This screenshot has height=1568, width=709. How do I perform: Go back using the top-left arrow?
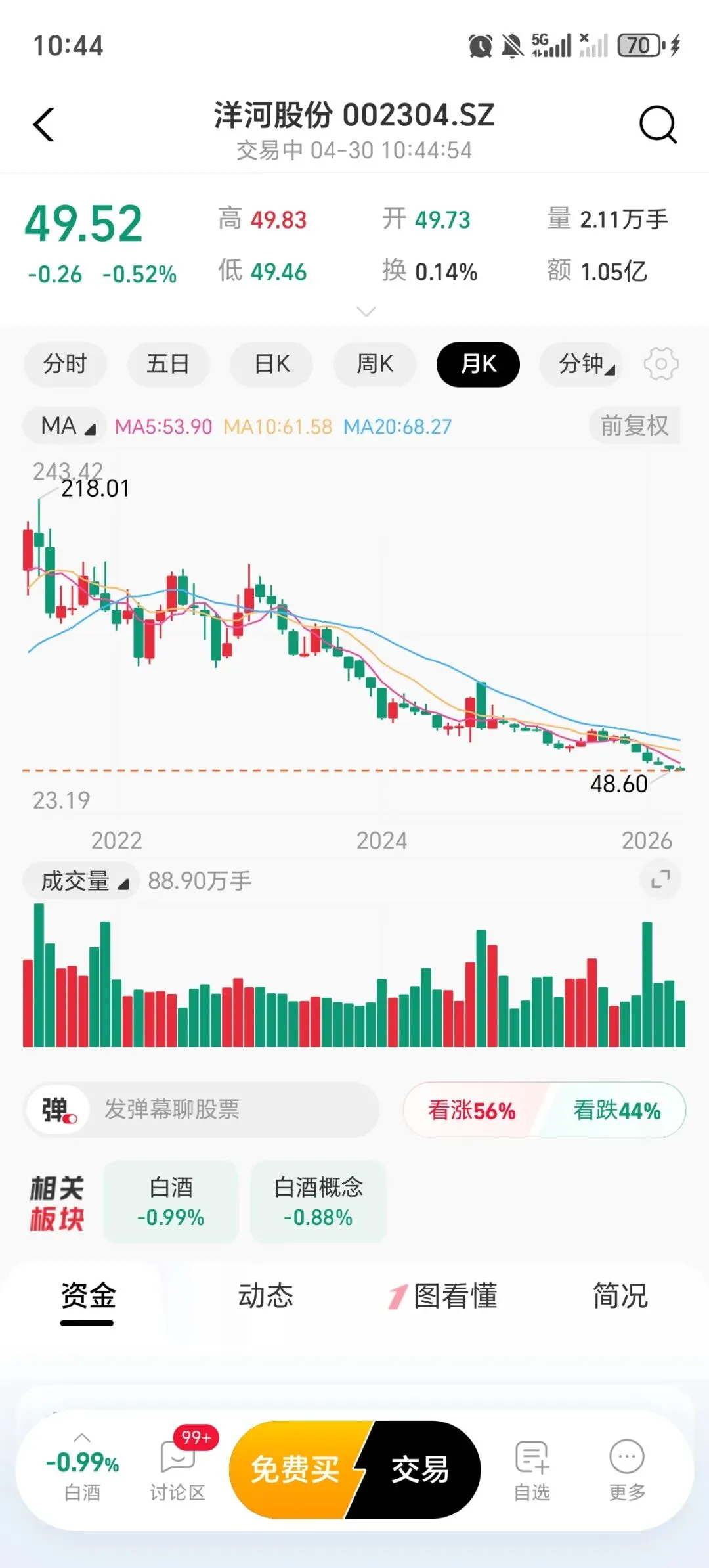coord(44,124)
